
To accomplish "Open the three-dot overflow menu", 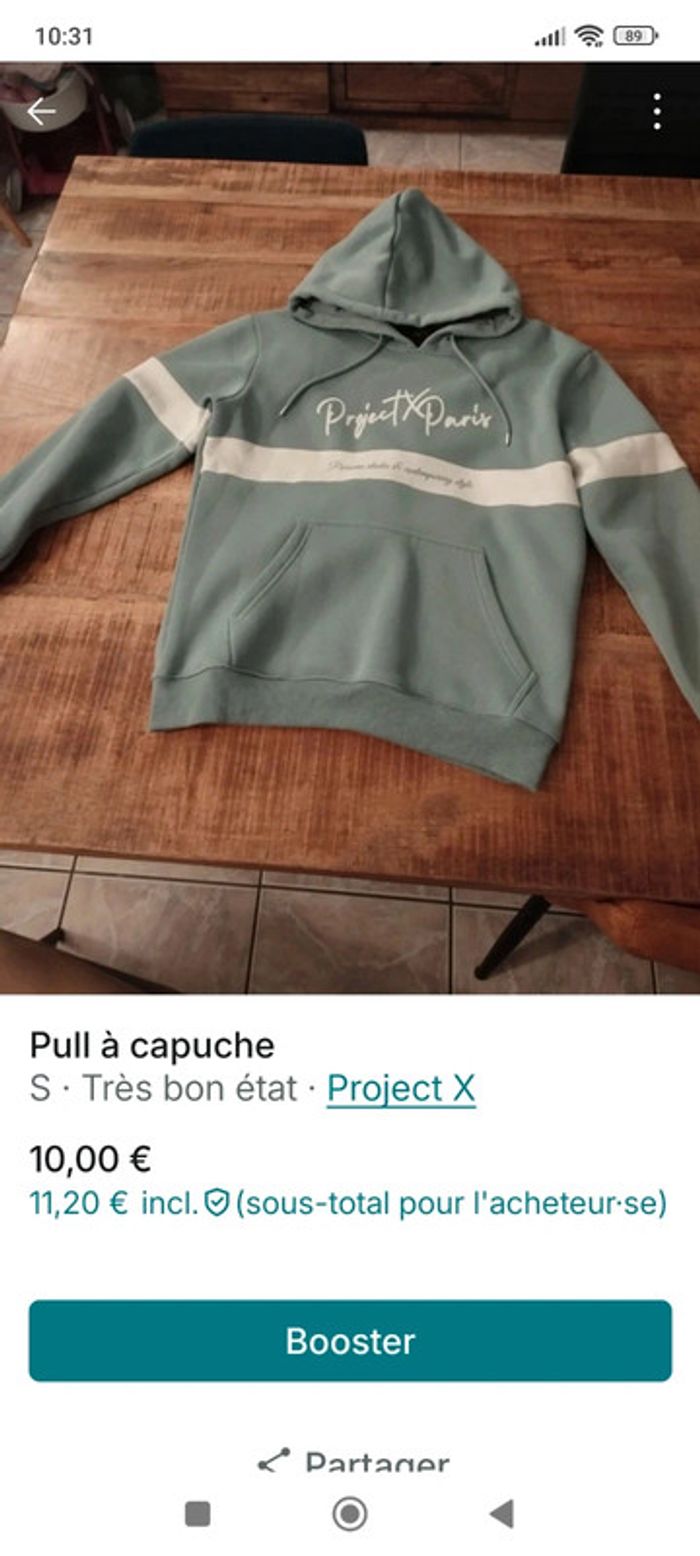I will [657, 112].
